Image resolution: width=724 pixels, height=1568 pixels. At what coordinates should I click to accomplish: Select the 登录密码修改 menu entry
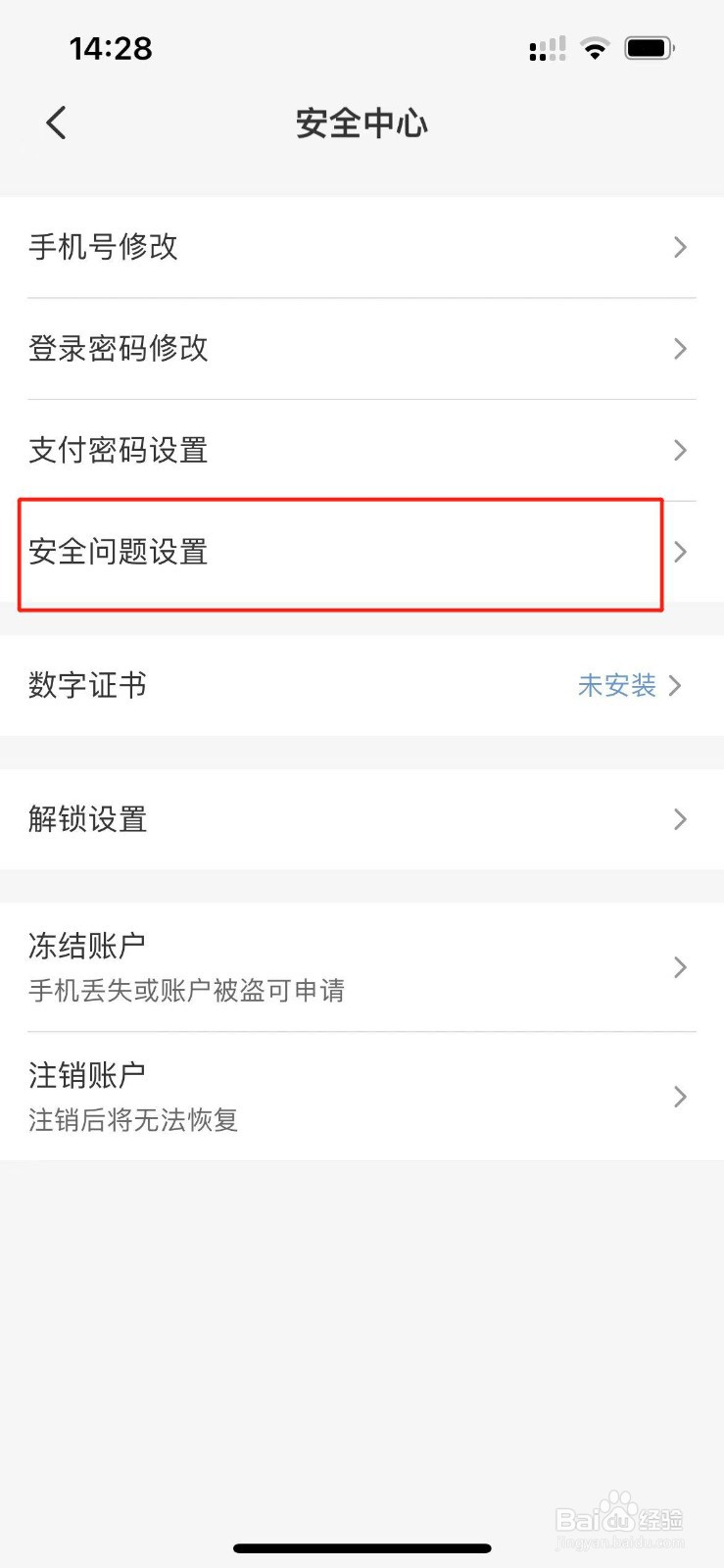(118, 349)
